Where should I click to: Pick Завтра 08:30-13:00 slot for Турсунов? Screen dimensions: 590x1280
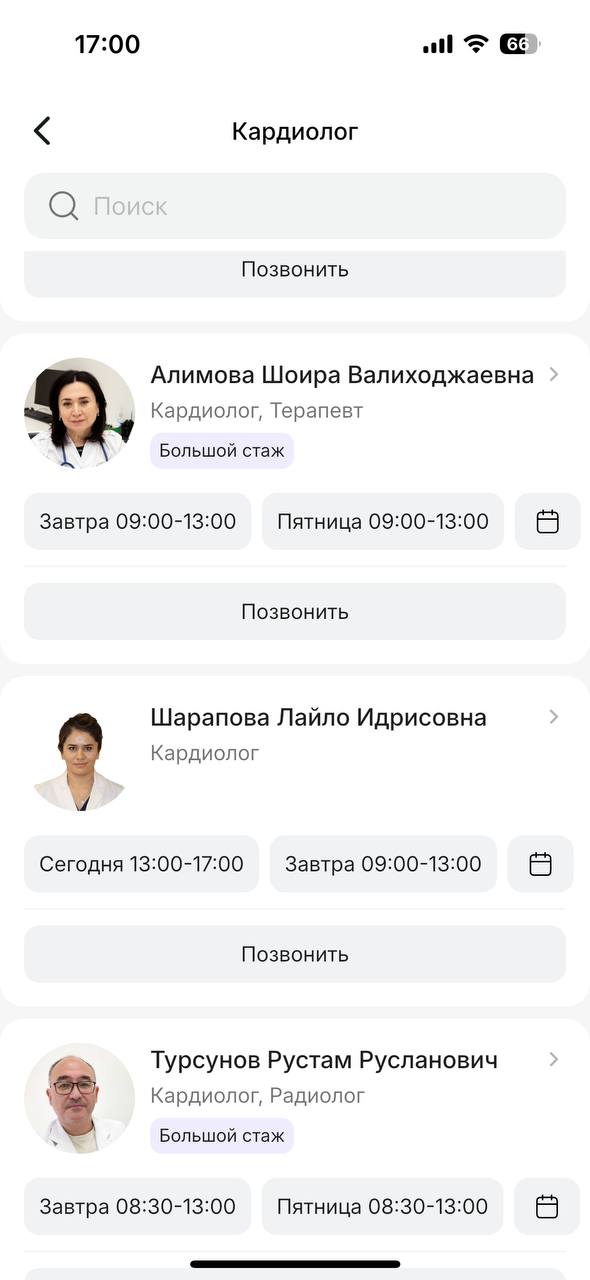[x=138, y=1206]
